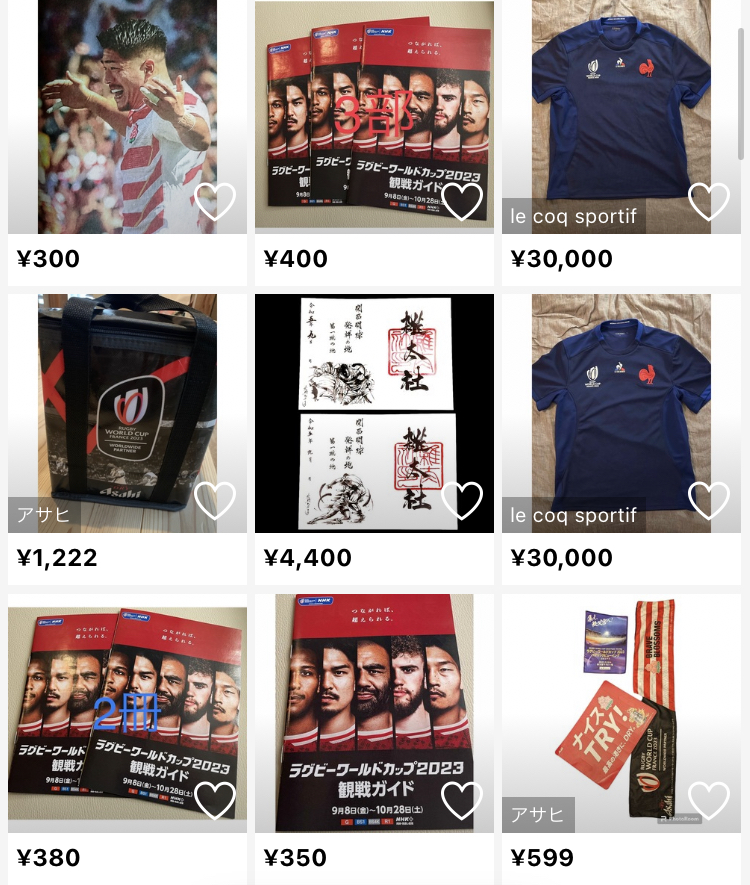Like the ¥1,222 Asahi cooler bag
750x885 pixels.
tap(215, 501)
